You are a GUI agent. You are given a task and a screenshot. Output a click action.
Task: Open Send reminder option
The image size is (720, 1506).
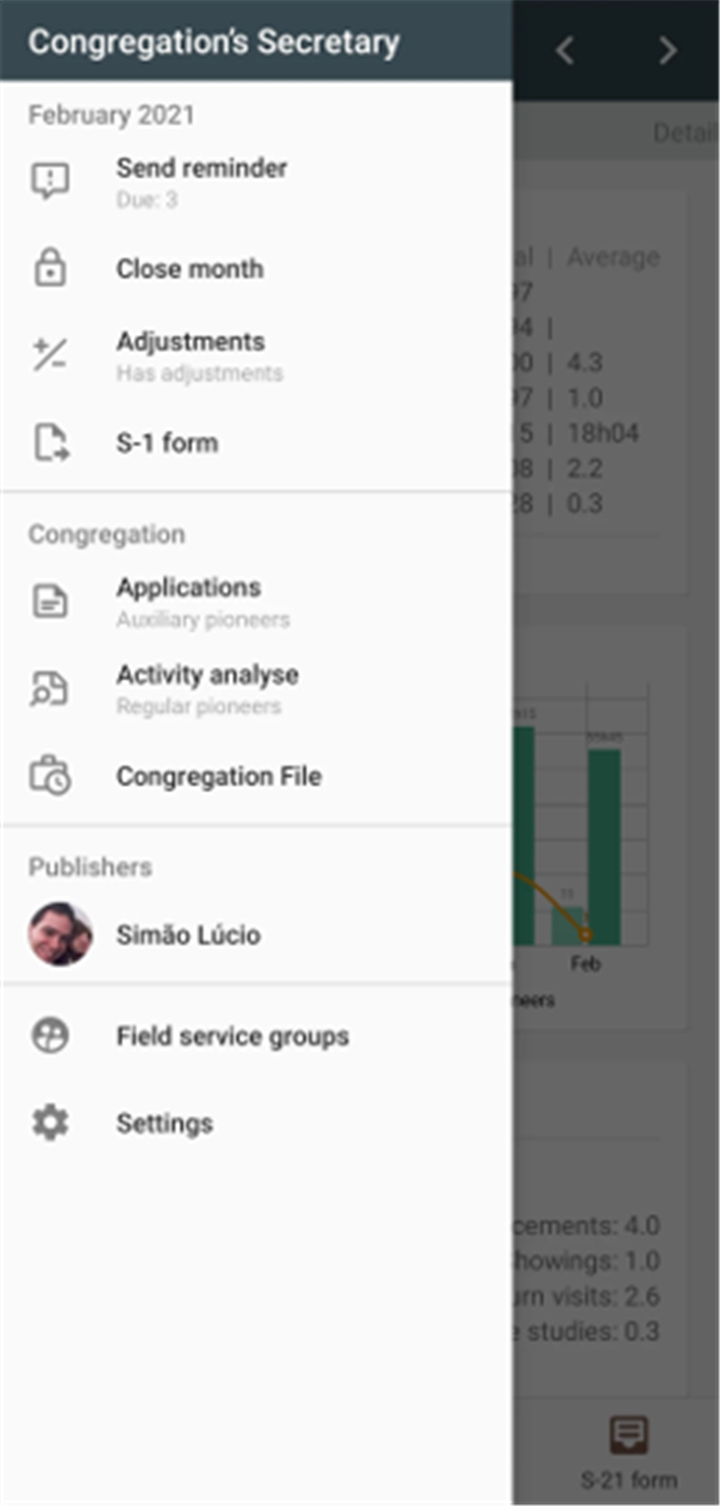(x=256, y=182)
